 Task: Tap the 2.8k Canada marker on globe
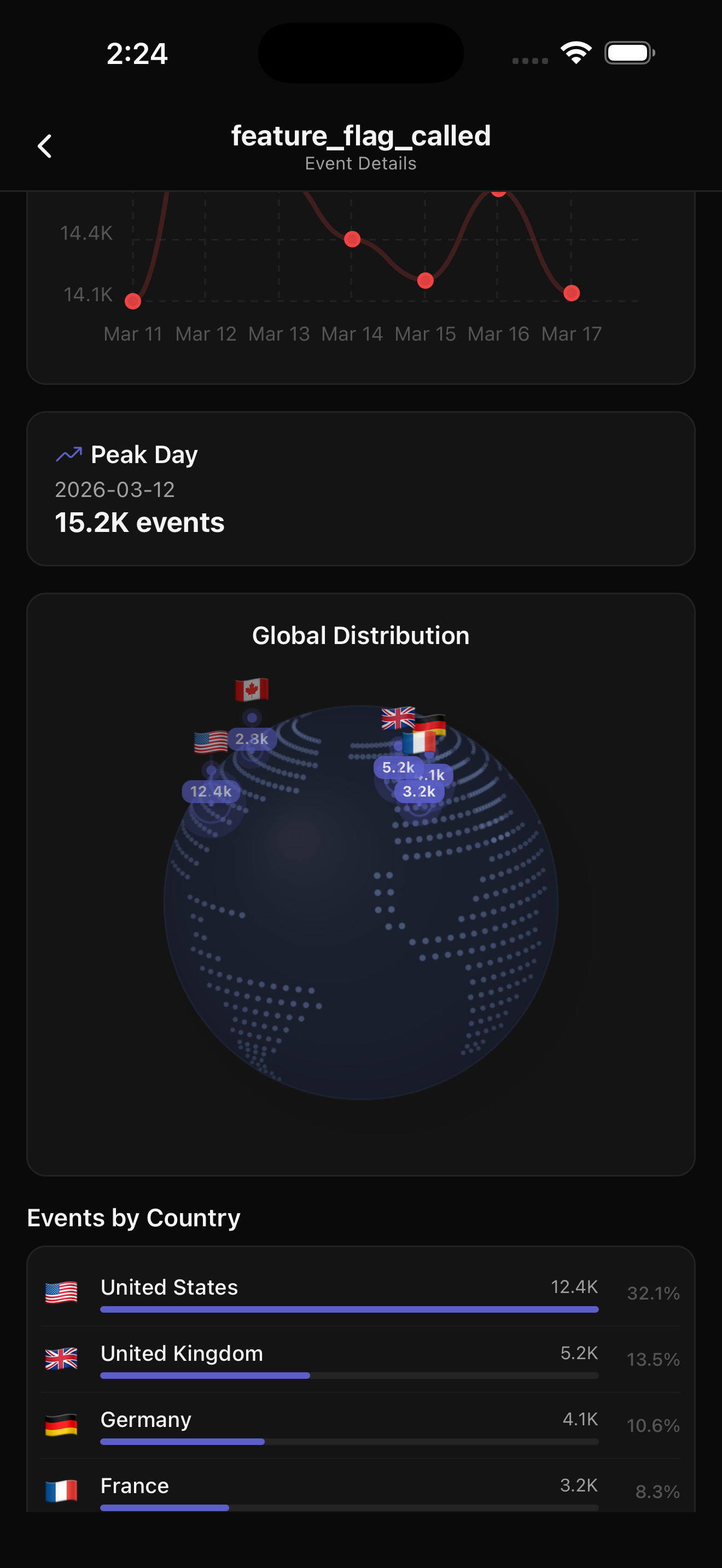coord(252,739)
